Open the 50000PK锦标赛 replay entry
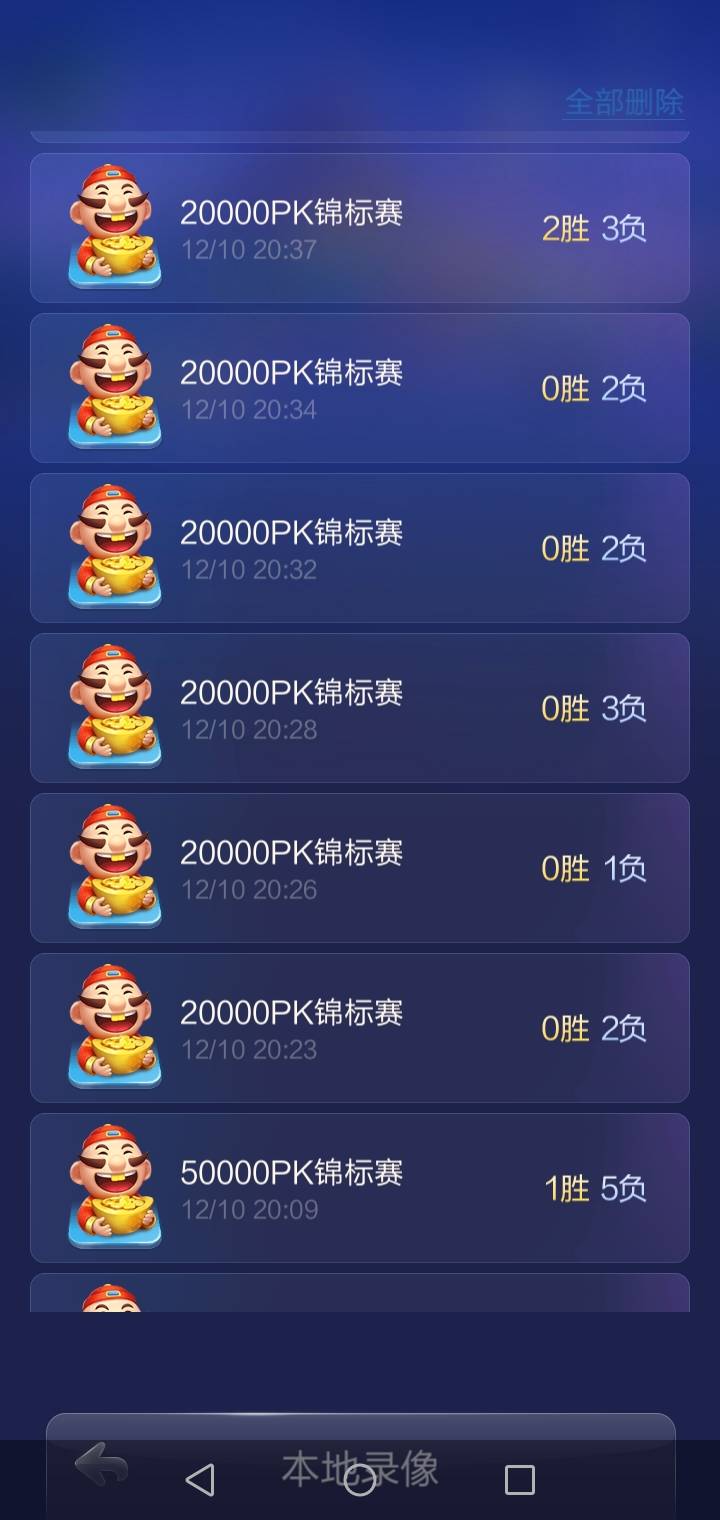Viewport: 720px width, 1520px height. (360, 1187)
